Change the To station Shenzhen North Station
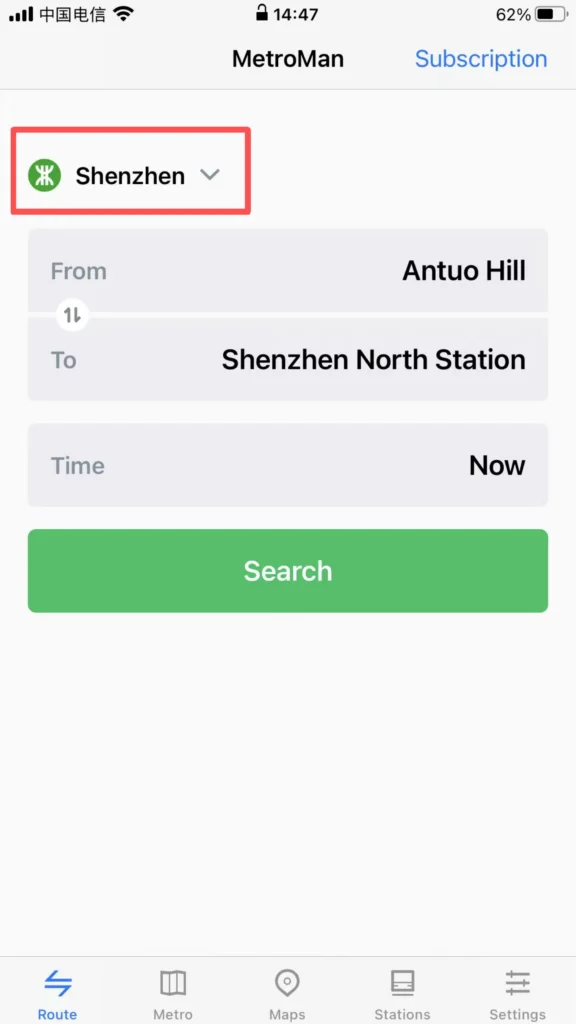 [x=287, y=359]
